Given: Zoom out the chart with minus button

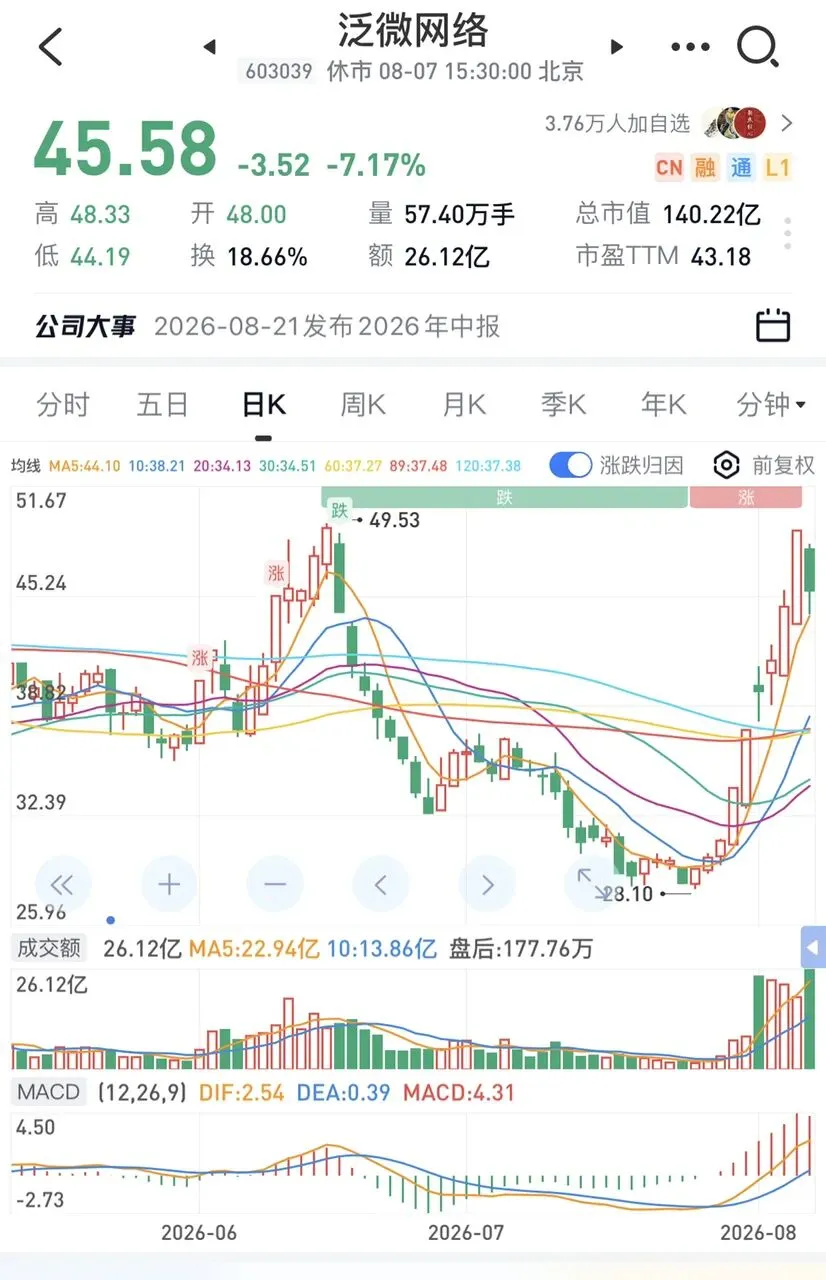Looking at the screenshot, I should [x=275, y=884].
